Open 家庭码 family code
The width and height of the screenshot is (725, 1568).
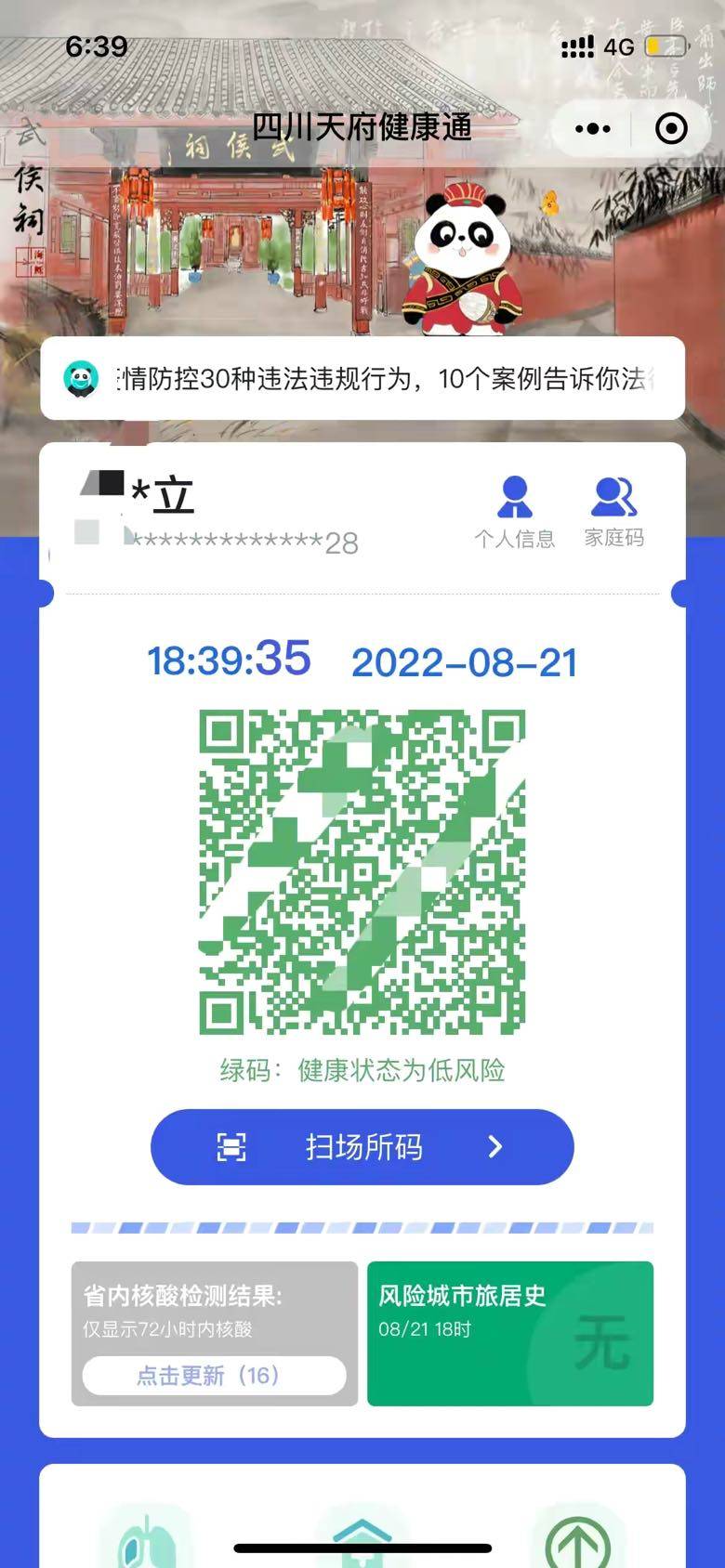(x=613, y=512)
